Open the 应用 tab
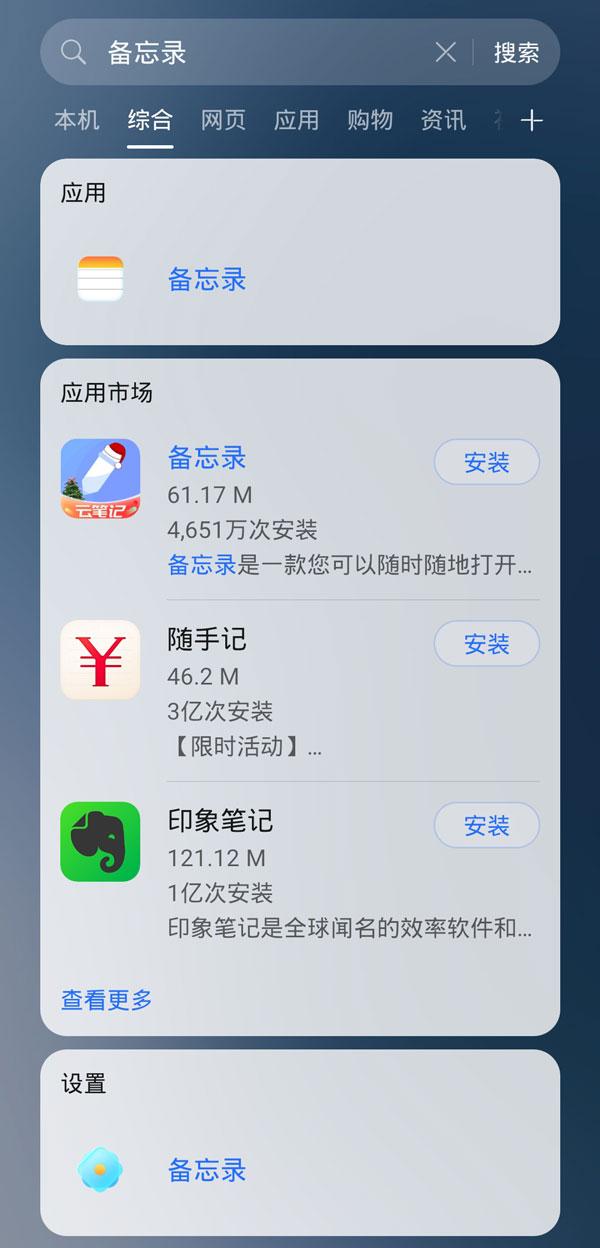Screen dimensions: 600x1248 point(296,121)
